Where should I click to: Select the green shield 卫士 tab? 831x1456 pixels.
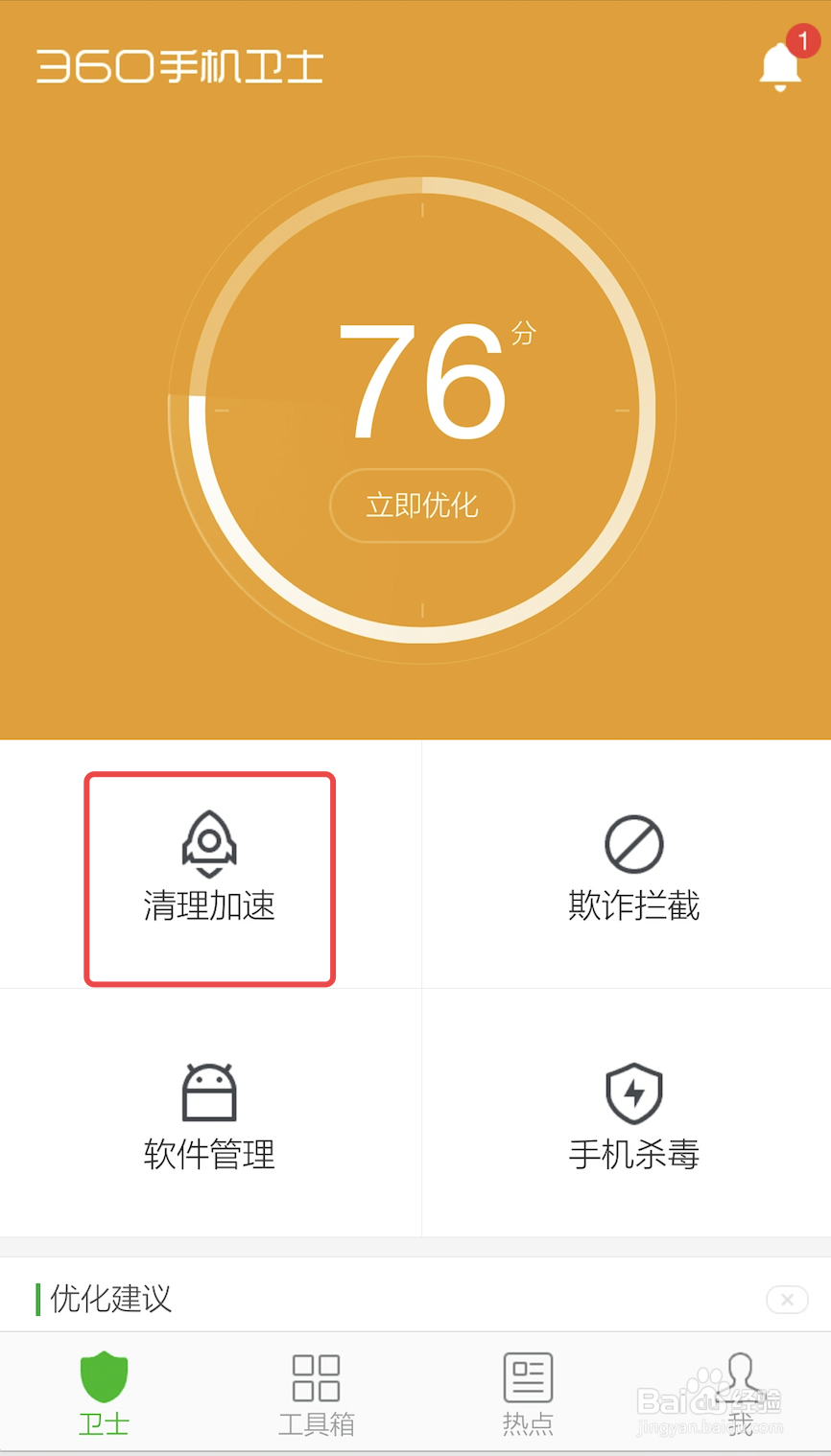[103, 1393]
